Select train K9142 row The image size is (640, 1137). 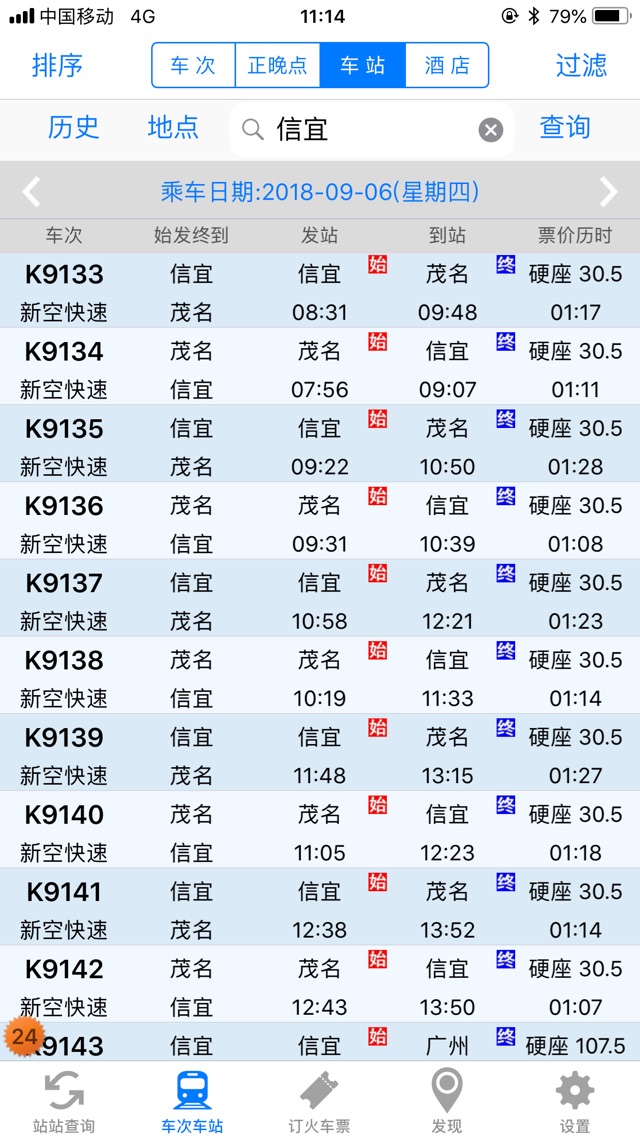click(320, 987)
